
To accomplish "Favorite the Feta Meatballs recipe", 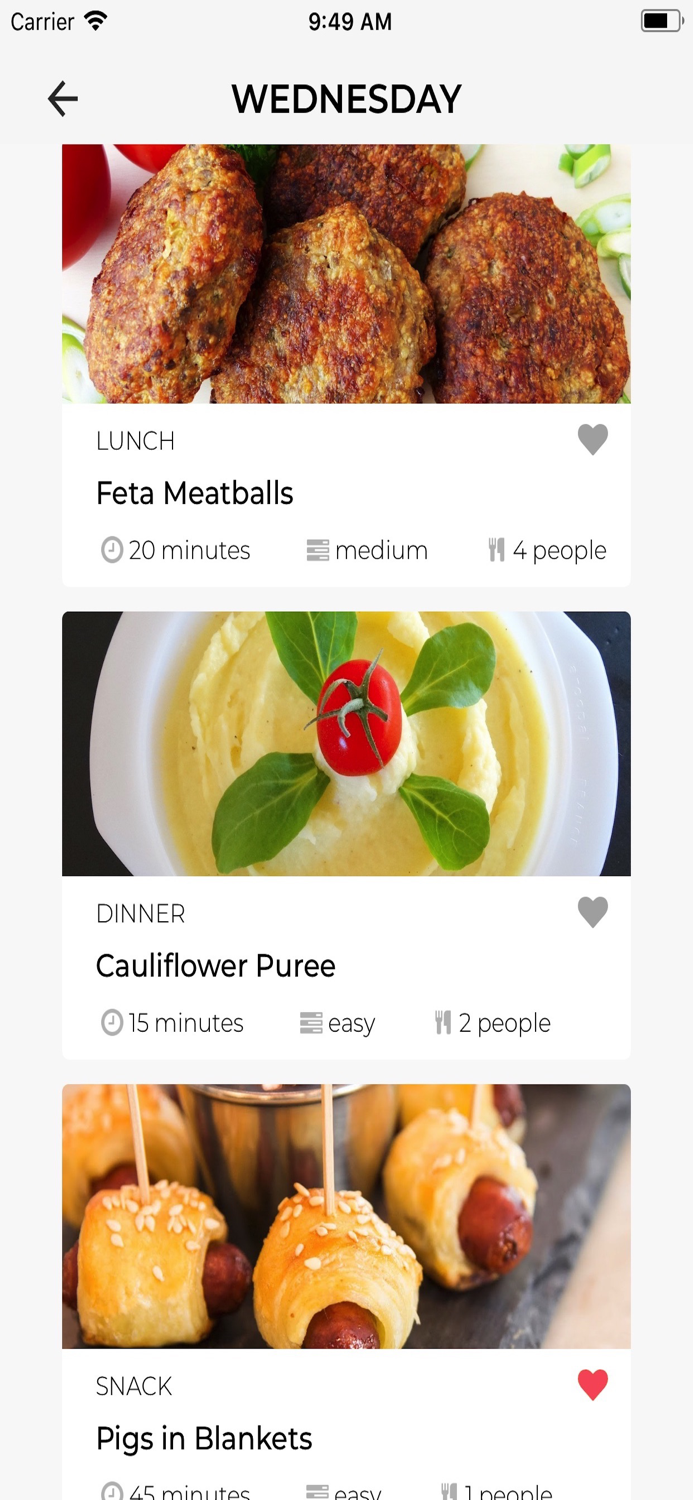I will (x=593, y=440).
